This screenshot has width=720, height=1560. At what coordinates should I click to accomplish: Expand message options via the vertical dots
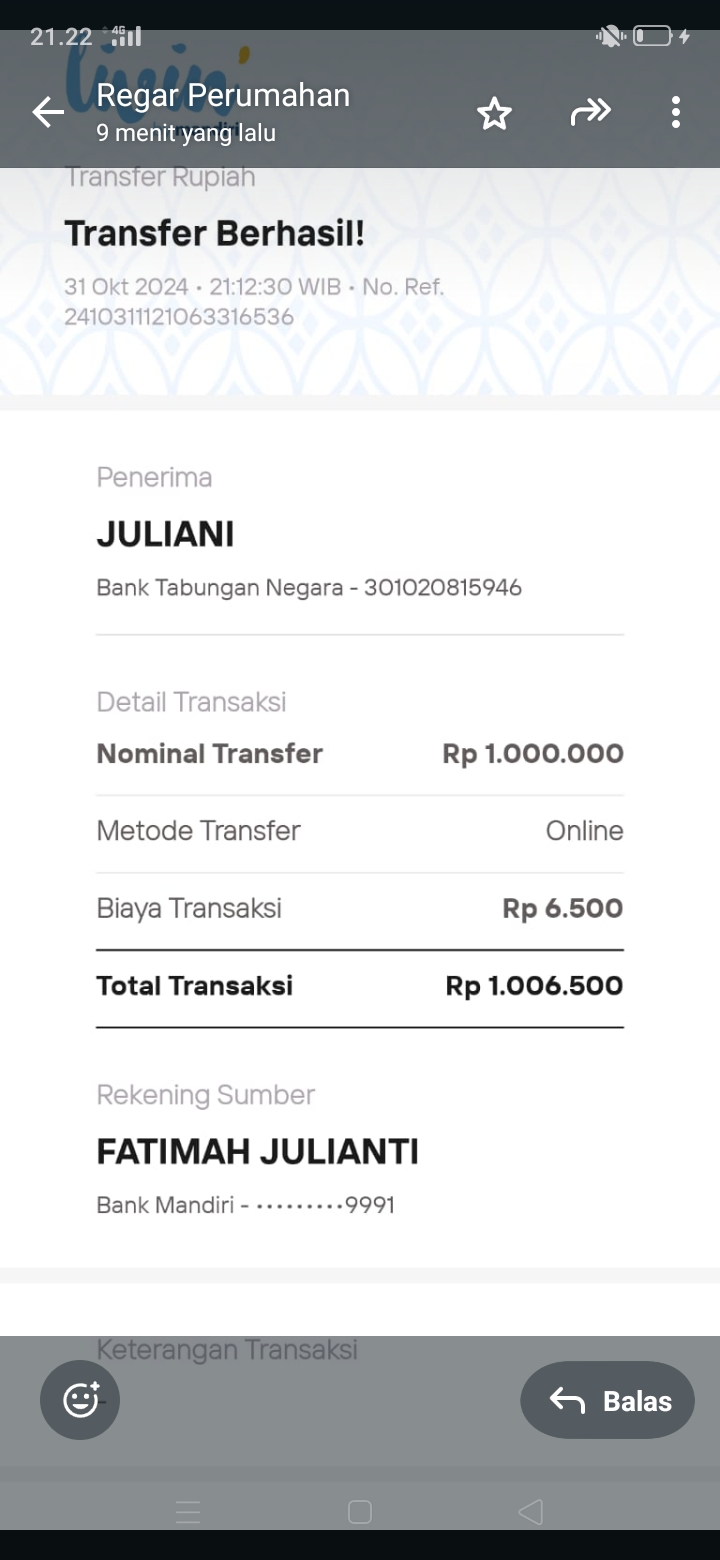point(675,113)
